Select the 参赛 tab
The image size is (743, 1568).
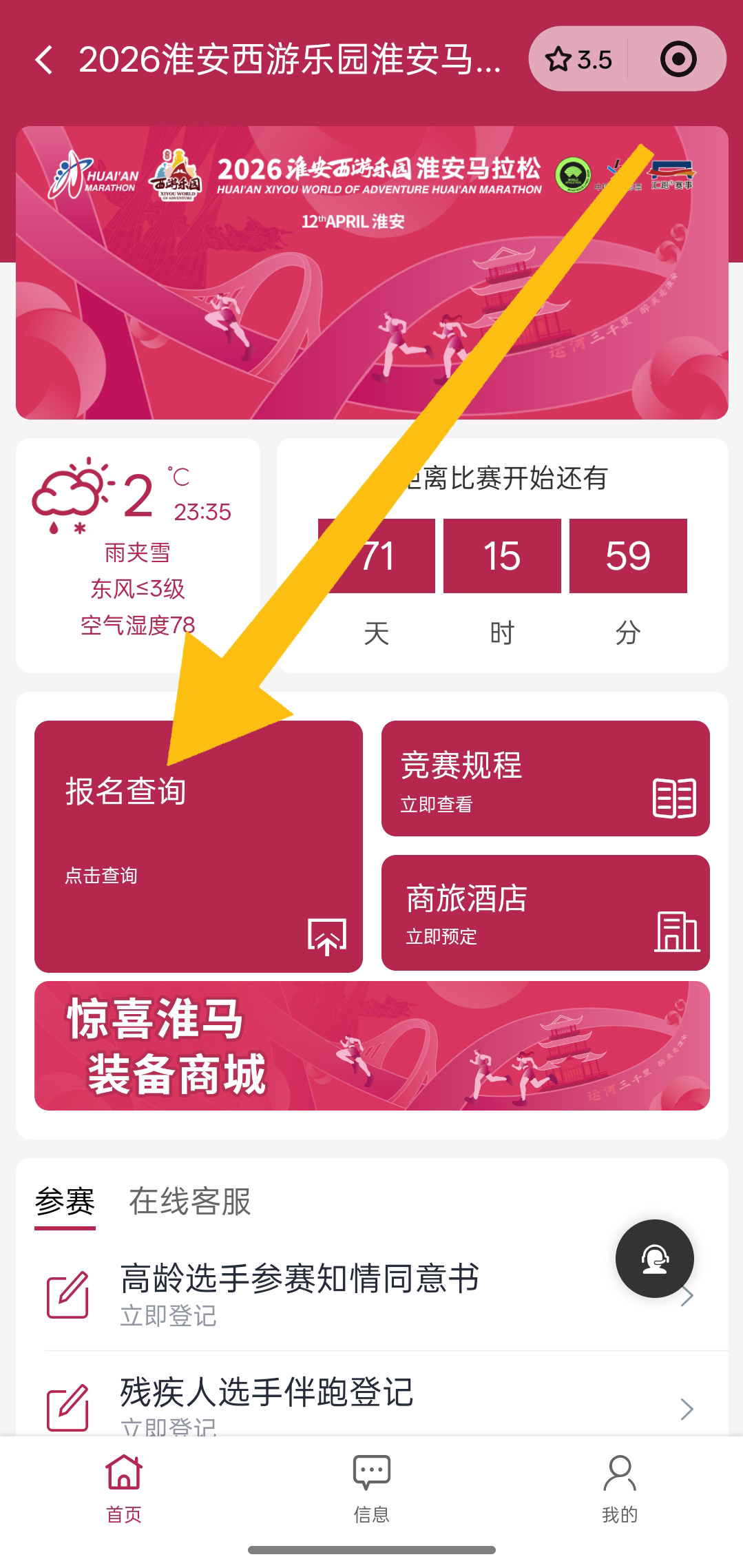coord(65,1202)
